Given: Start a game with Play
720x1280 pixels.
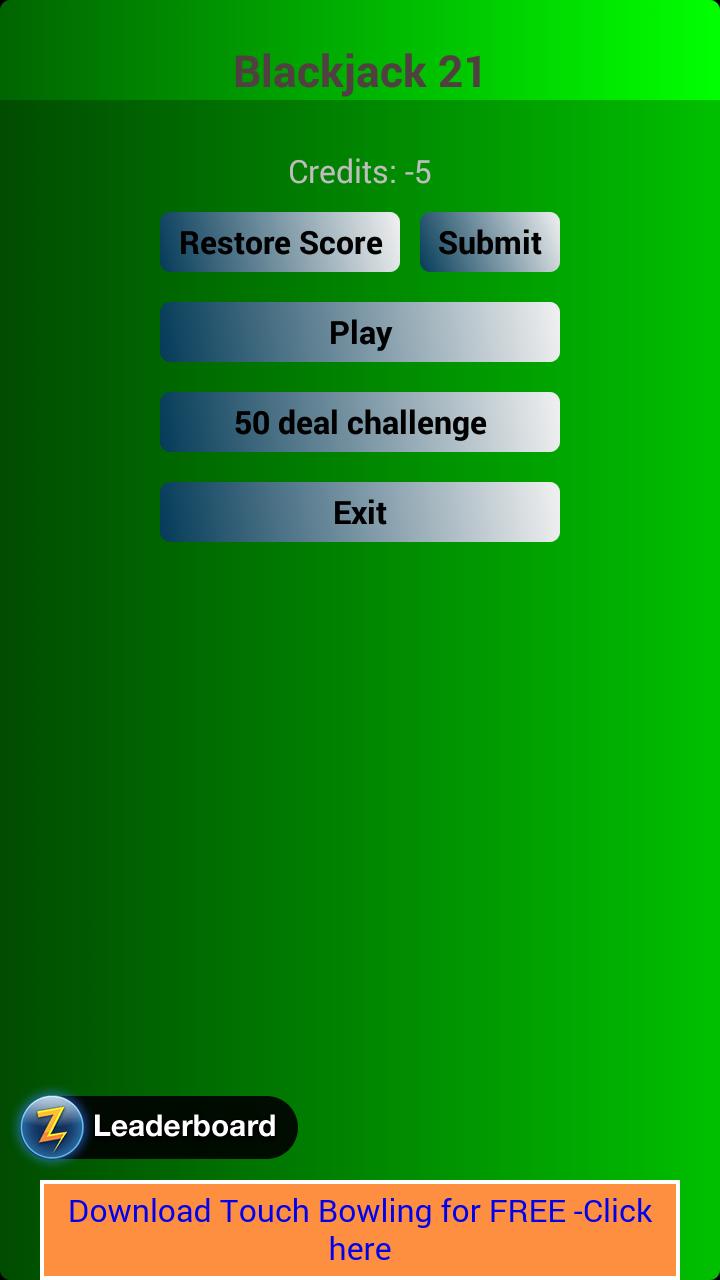Looking at the screenshot, I should (360, 332).
